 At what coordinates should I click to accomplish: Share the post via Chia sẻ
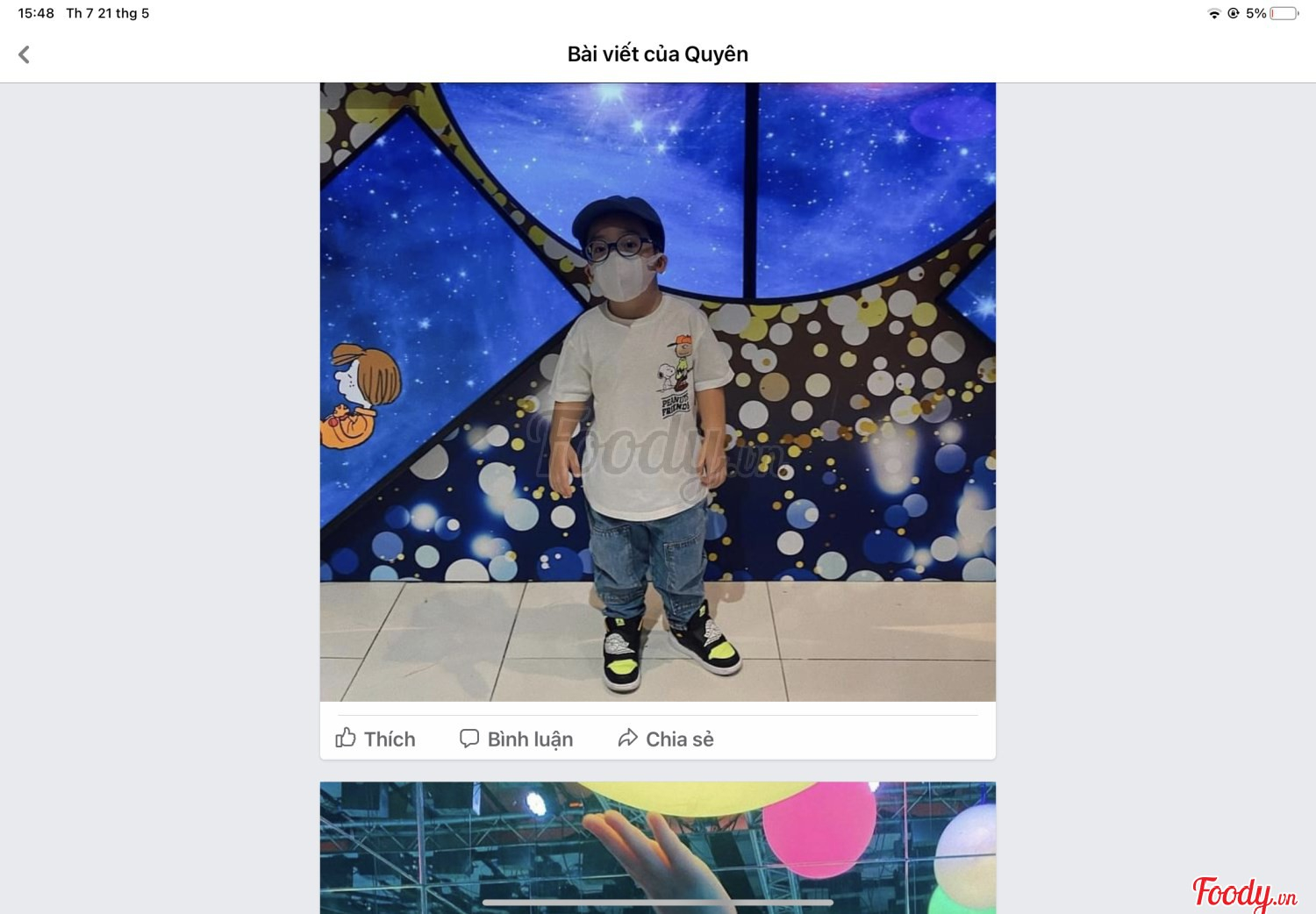point(666,739)
